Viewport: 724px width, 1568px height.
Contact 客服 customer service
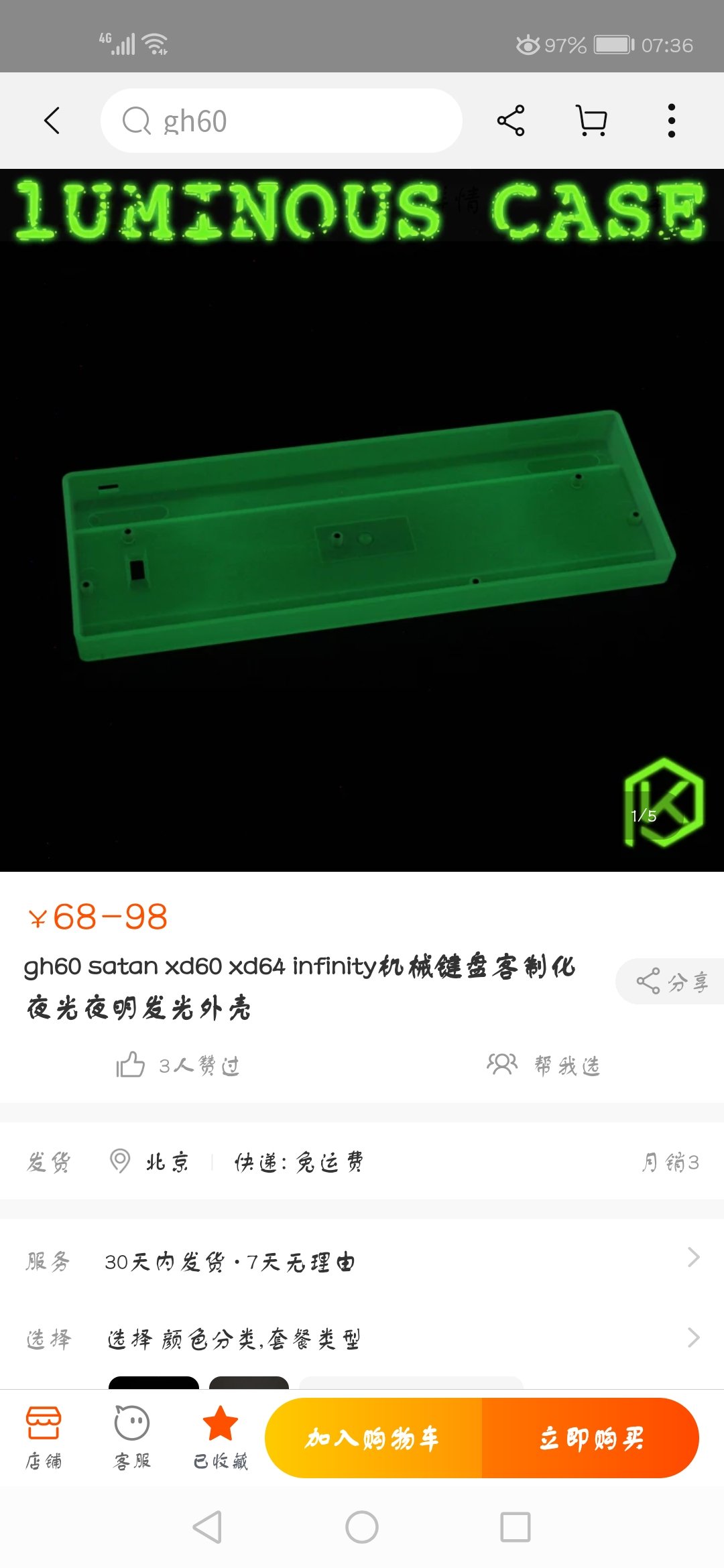coord(132,1438)
